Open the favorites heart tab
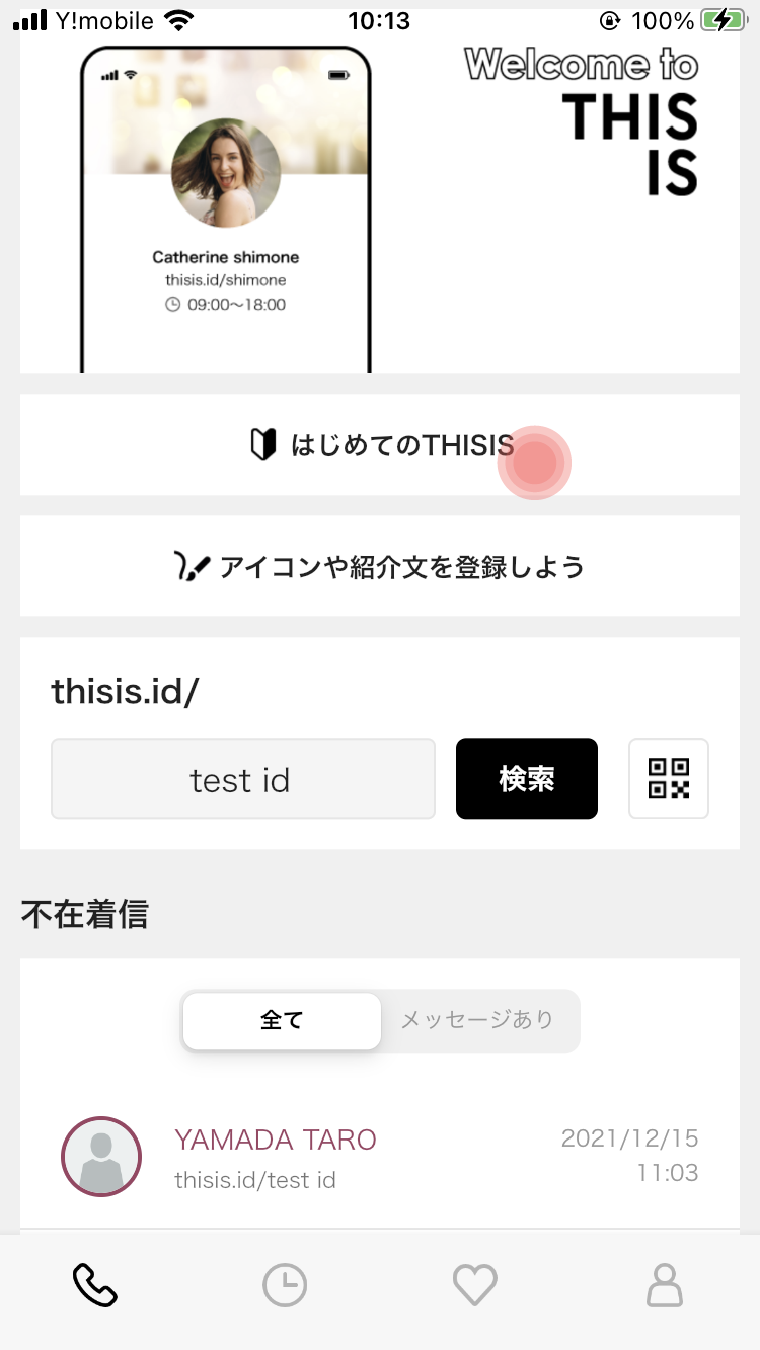Image resolution: width=760 pixels, height=1350 pixels. [x=475, y=1285]
